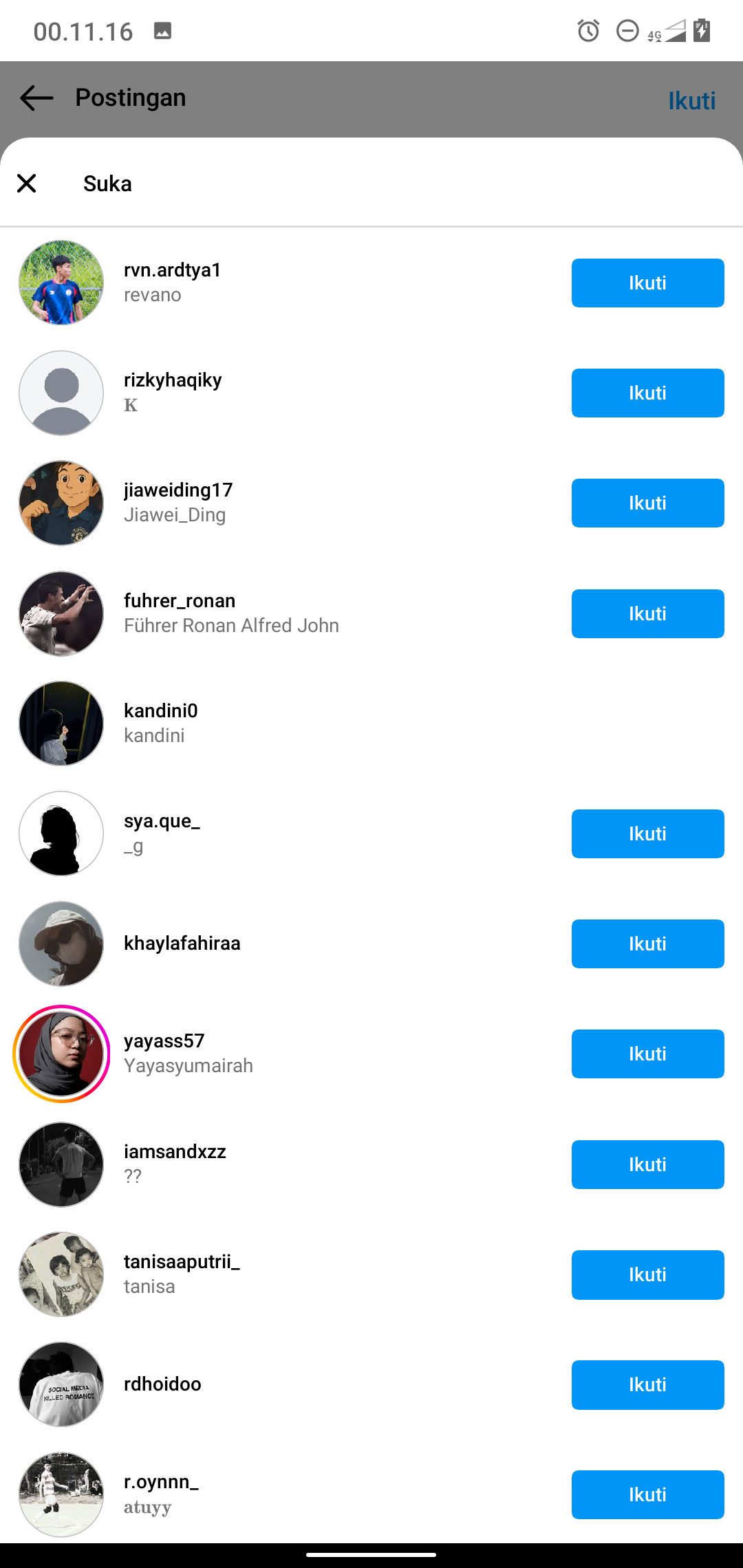Viewport: 743px width, 1568px height.
Task: View fuhrer_ronan's profile
Action: tap(180, 601)
